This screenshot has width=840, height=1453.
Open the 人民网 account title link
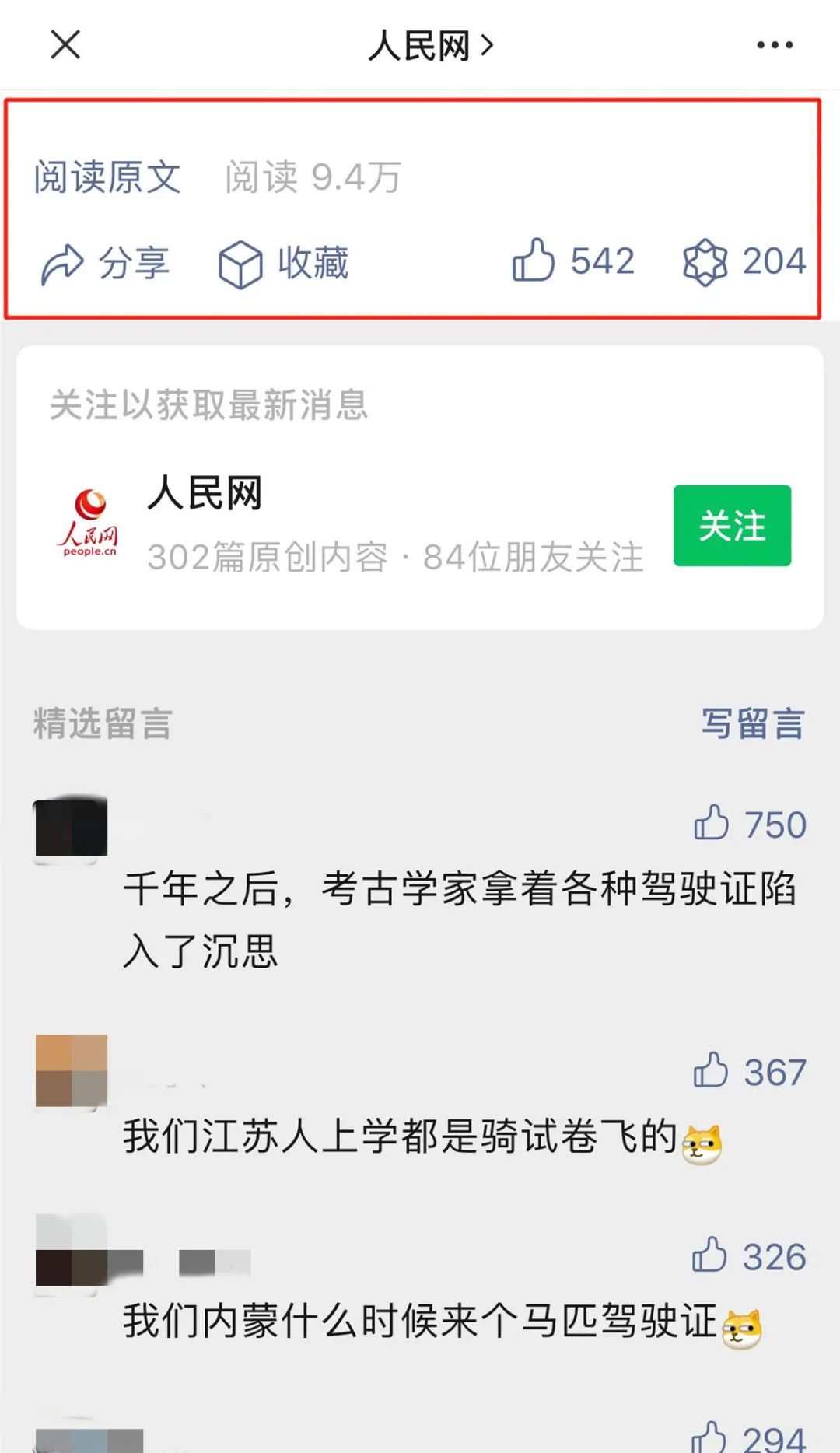point(429,46)
